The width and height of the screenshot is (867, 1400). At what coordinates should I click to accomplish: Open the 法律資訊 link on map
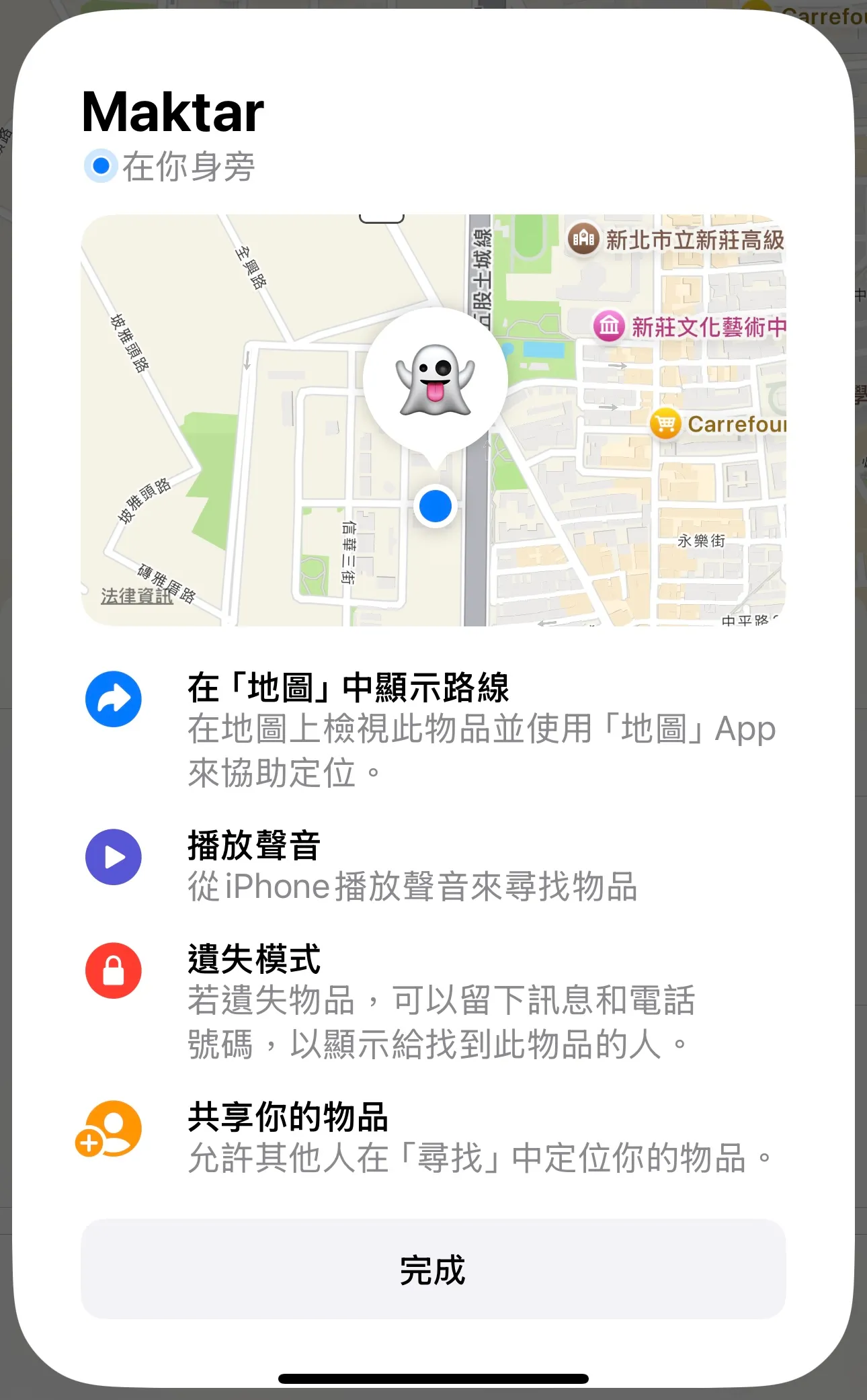pos(136,596)
